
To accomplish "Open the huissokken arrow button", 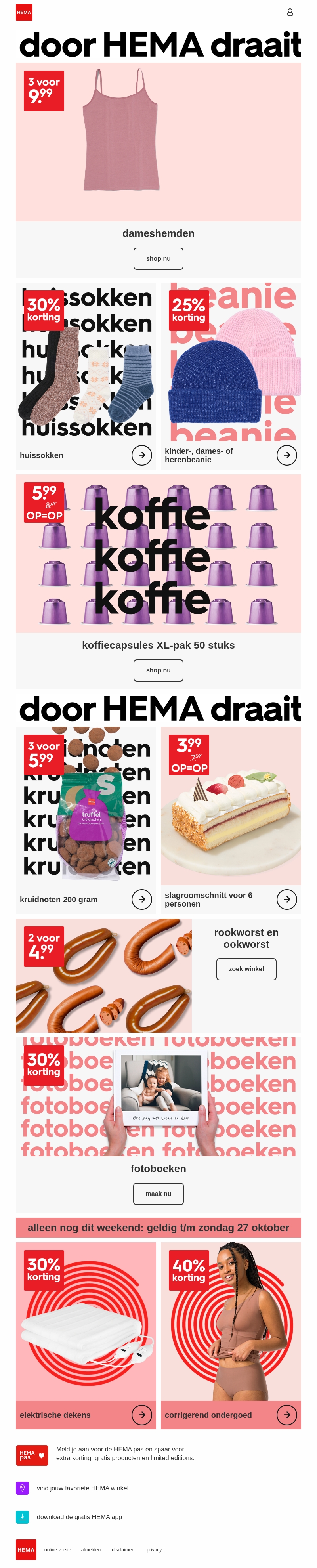I will pyautogui.click(x=142, y=455).
